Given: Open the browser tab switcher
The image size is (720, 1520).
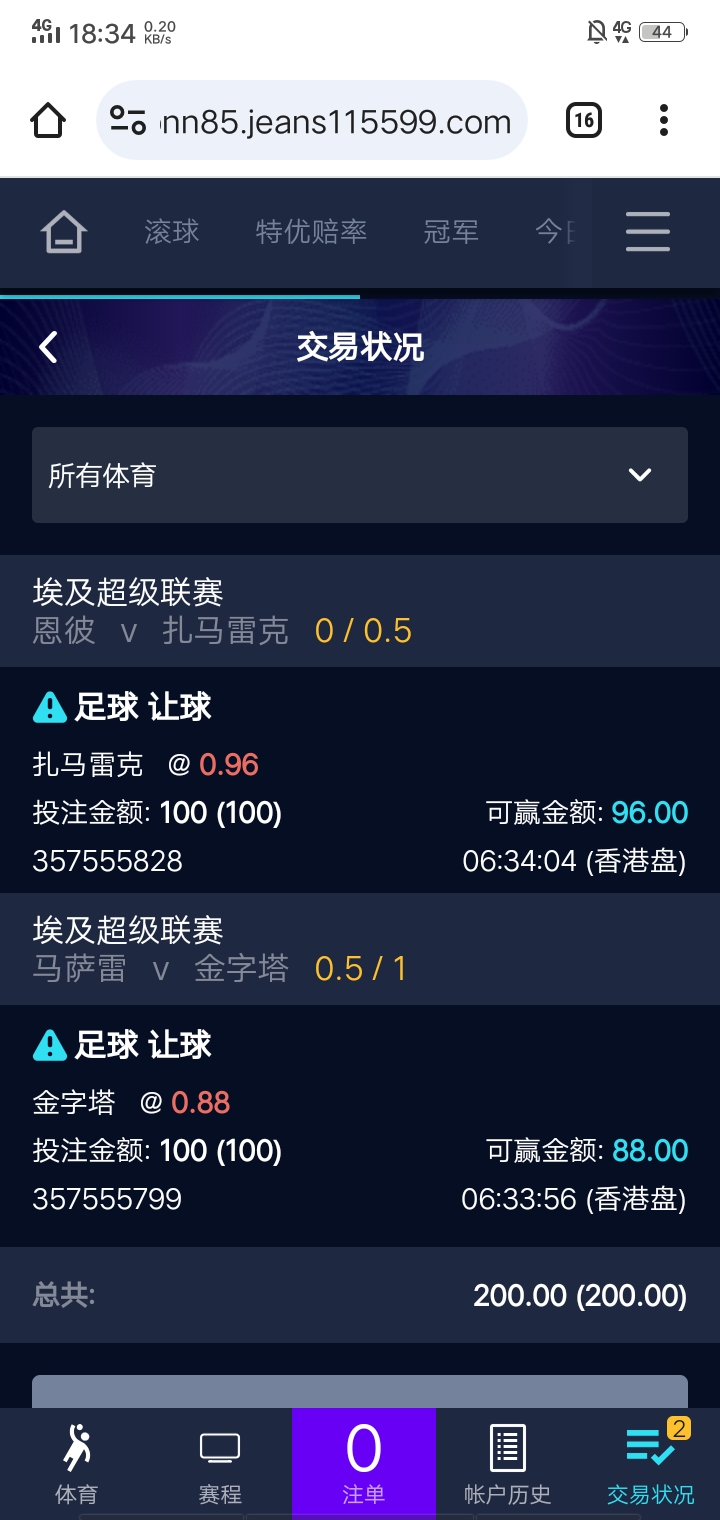Looking at the screenshot, I should [584, 121].
